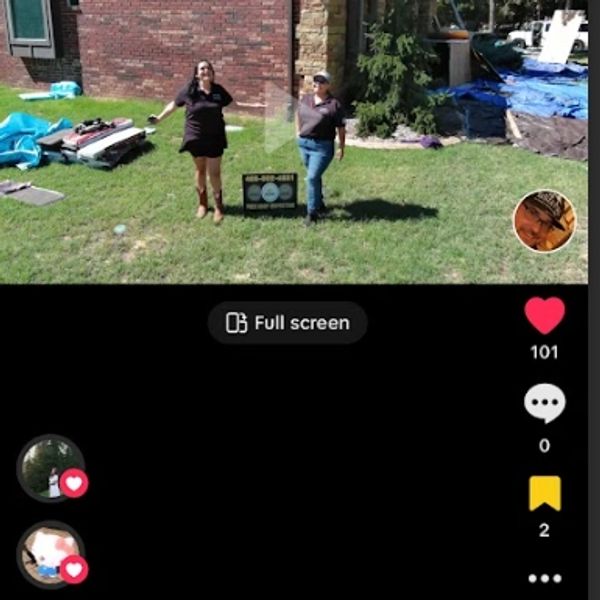Open the creator's profile picture

[x=544, y=221]
